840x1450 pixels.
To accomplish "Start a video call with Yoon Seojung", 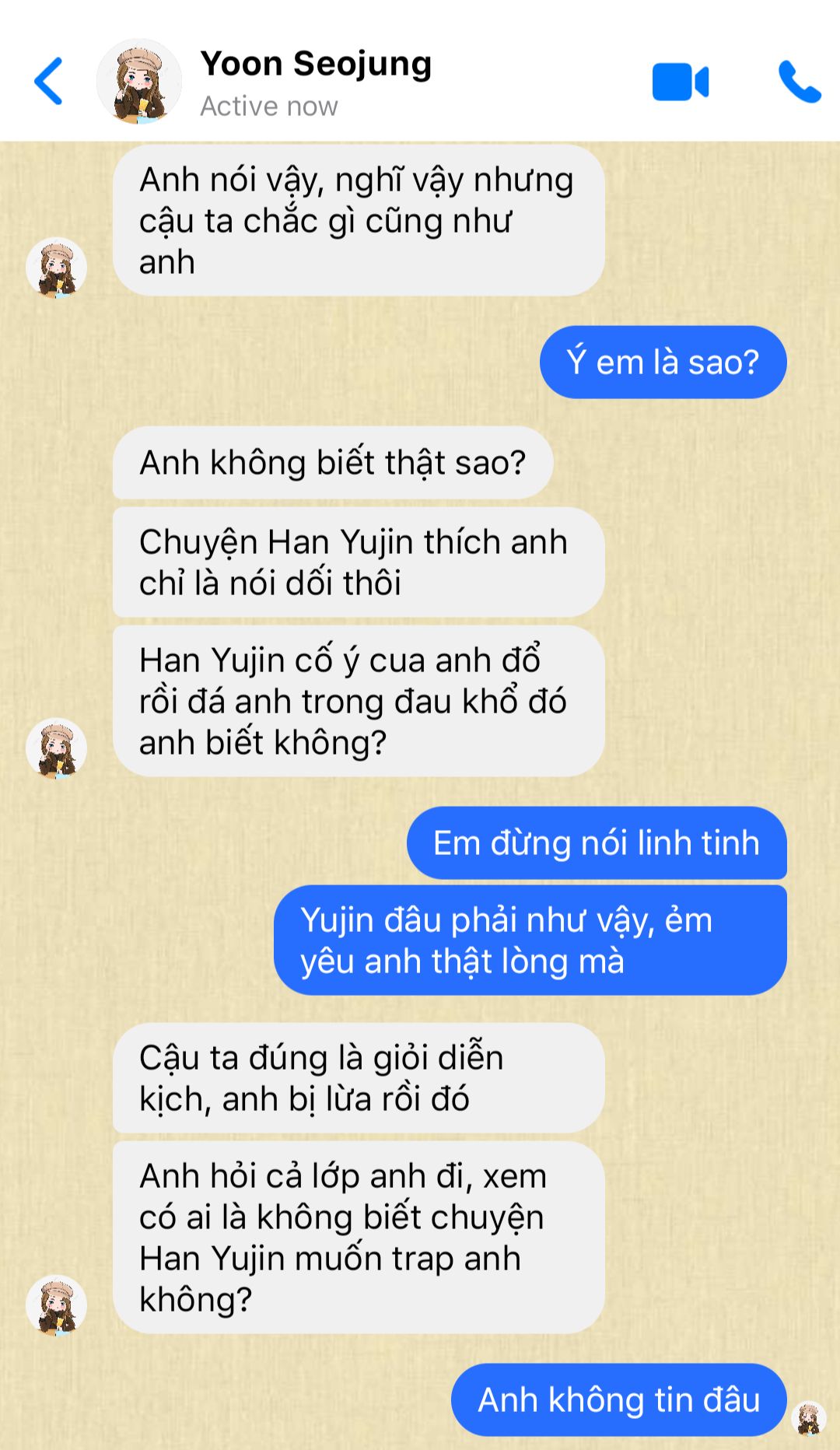I will 680,82.
